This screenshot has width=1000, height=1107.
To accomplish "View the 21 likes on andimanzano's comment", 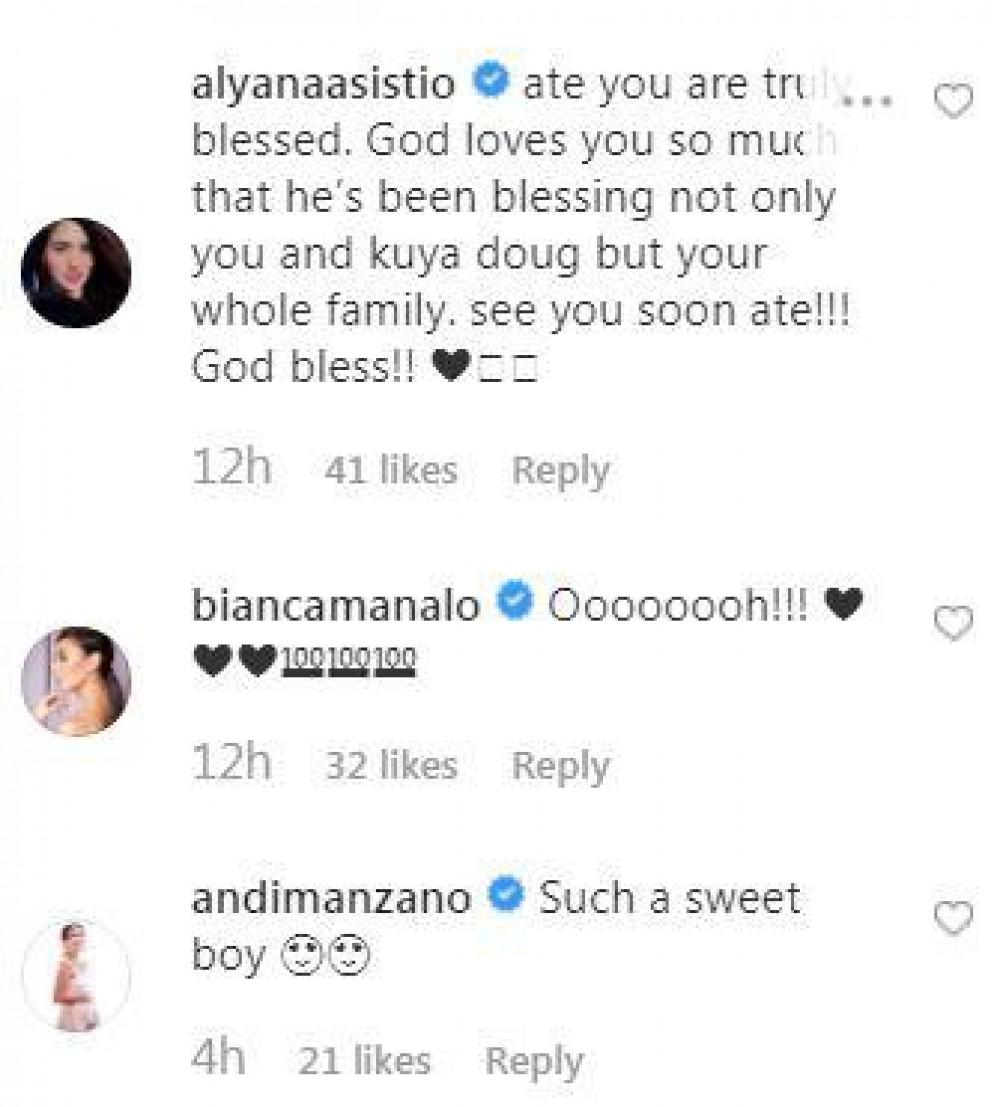I will point(364,1061).
